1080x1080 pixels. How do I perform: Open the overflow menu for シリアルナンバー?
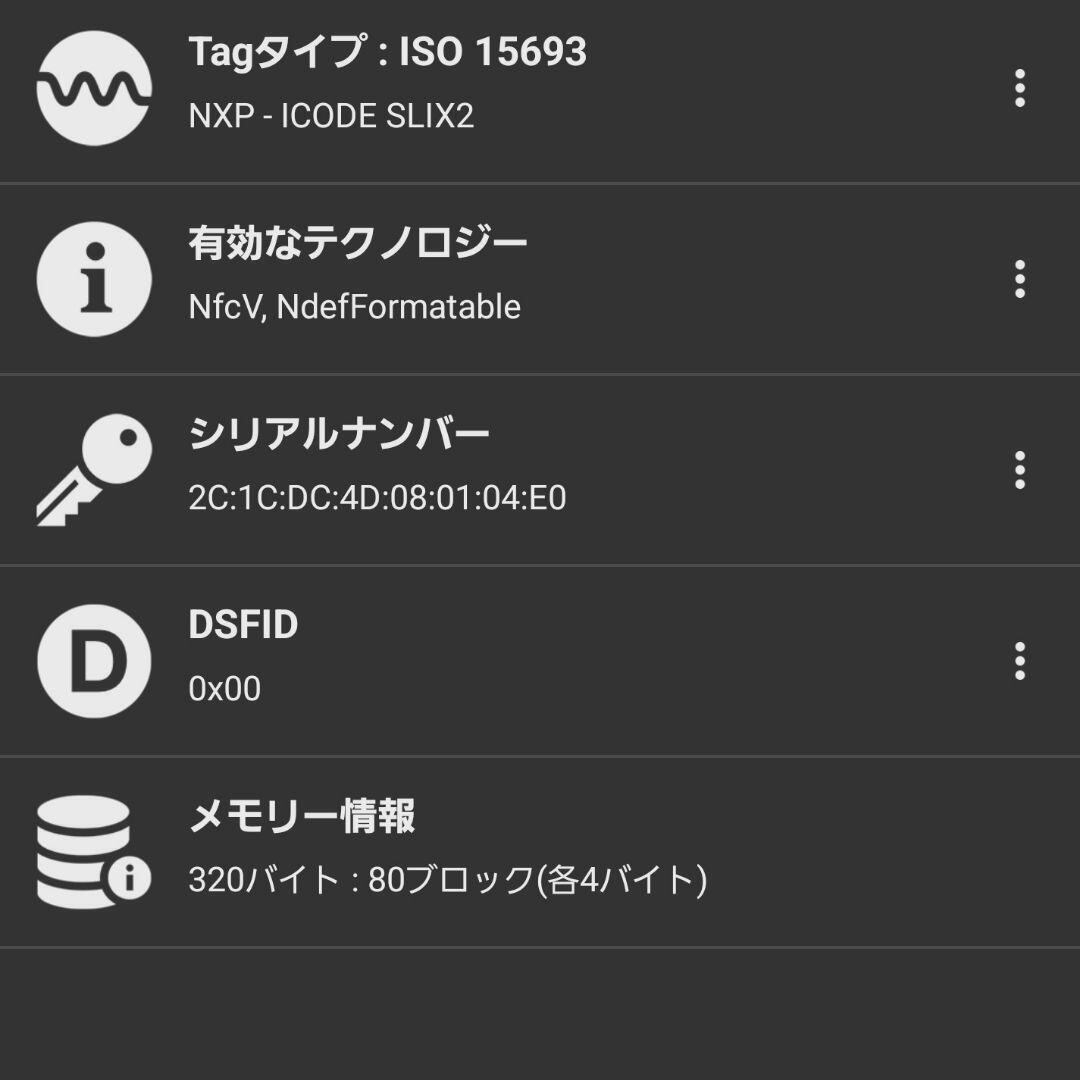1019,470
